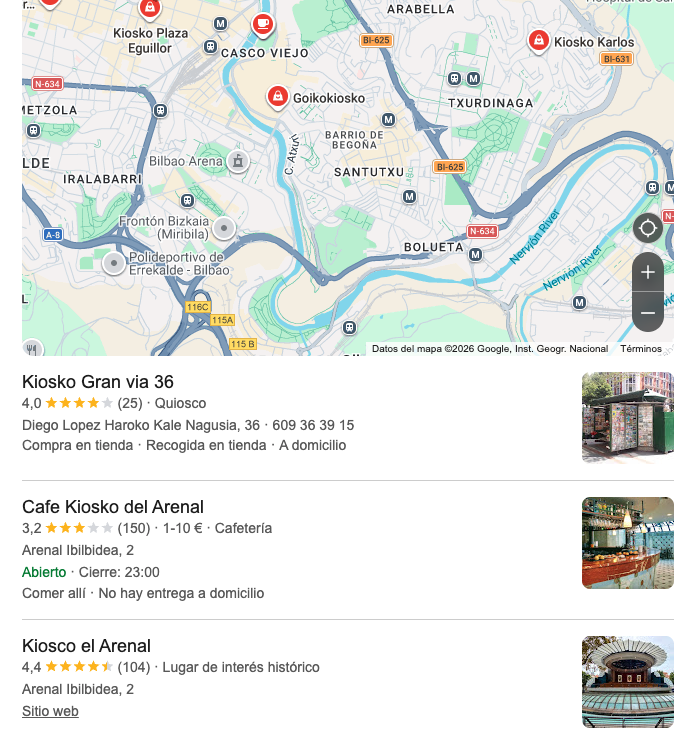Select the Bilbao Arena map marker

point(237,160)
